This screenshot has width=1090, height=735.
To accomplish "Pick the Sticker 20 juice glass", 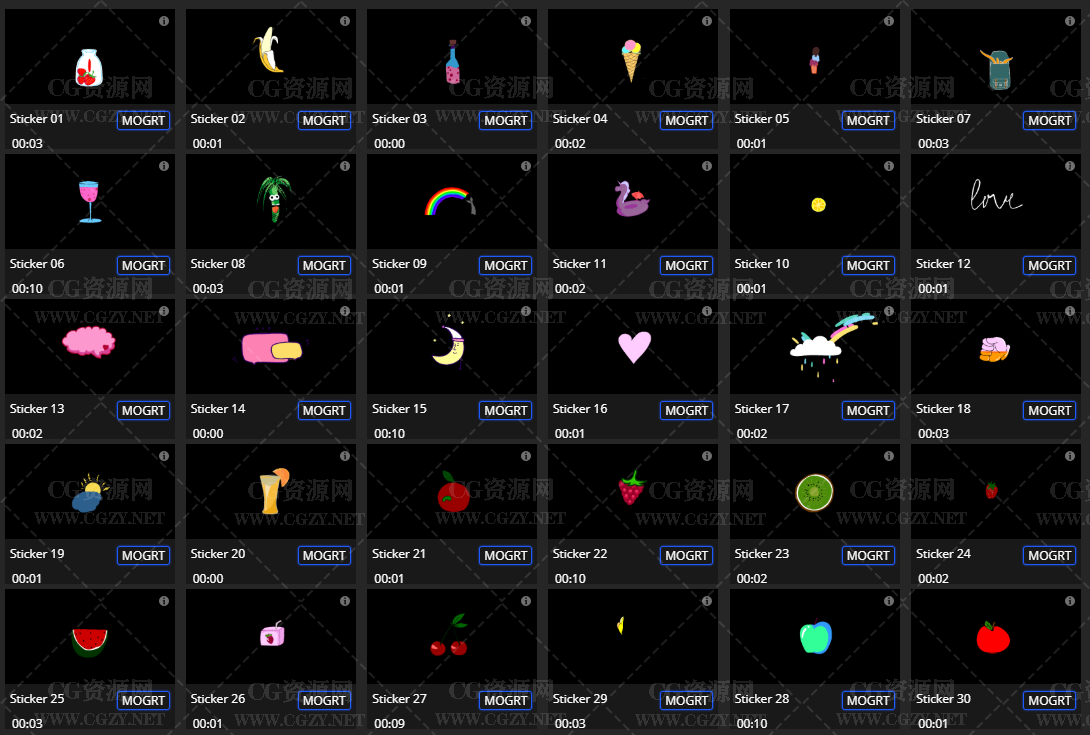I will point(270,491).
